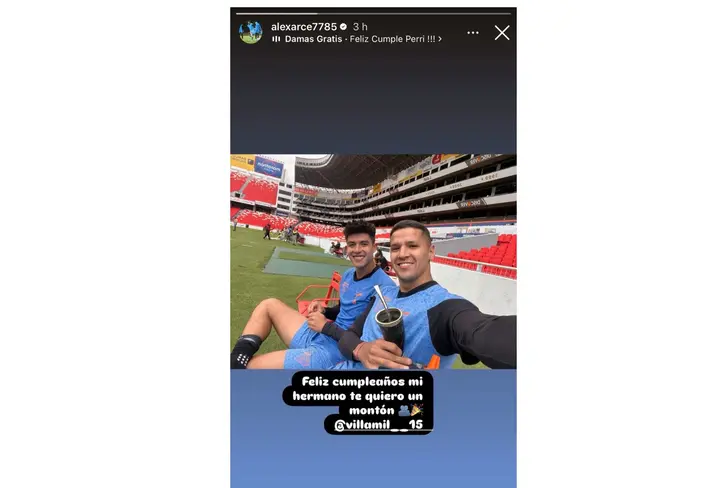Tap the alexarce7785 username
Viewport: 728px width, 488px height.
click(304, 26)
